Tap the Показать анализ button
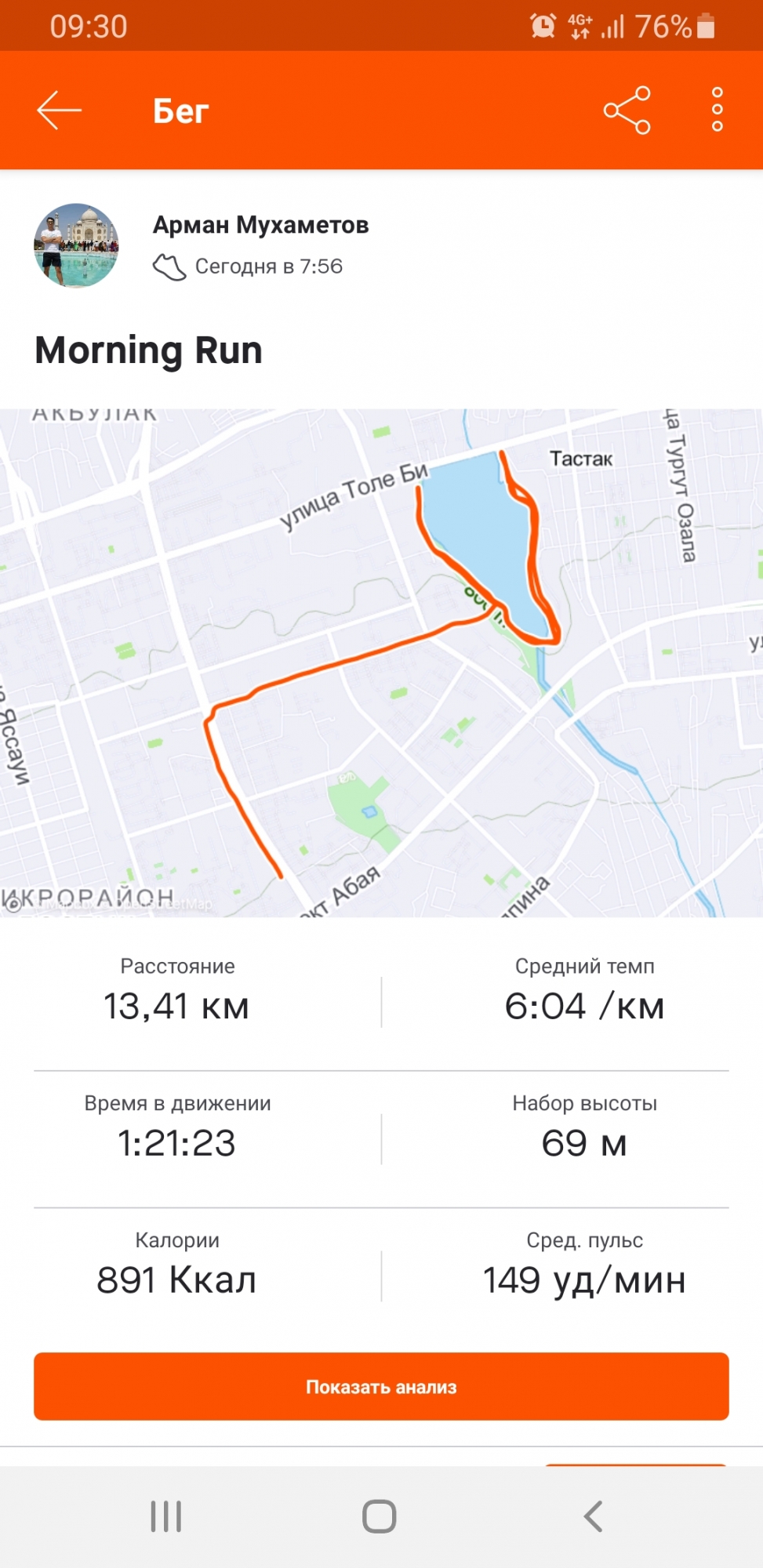Viewport: 763px width, 1568px height. (x=381, y=1386)
